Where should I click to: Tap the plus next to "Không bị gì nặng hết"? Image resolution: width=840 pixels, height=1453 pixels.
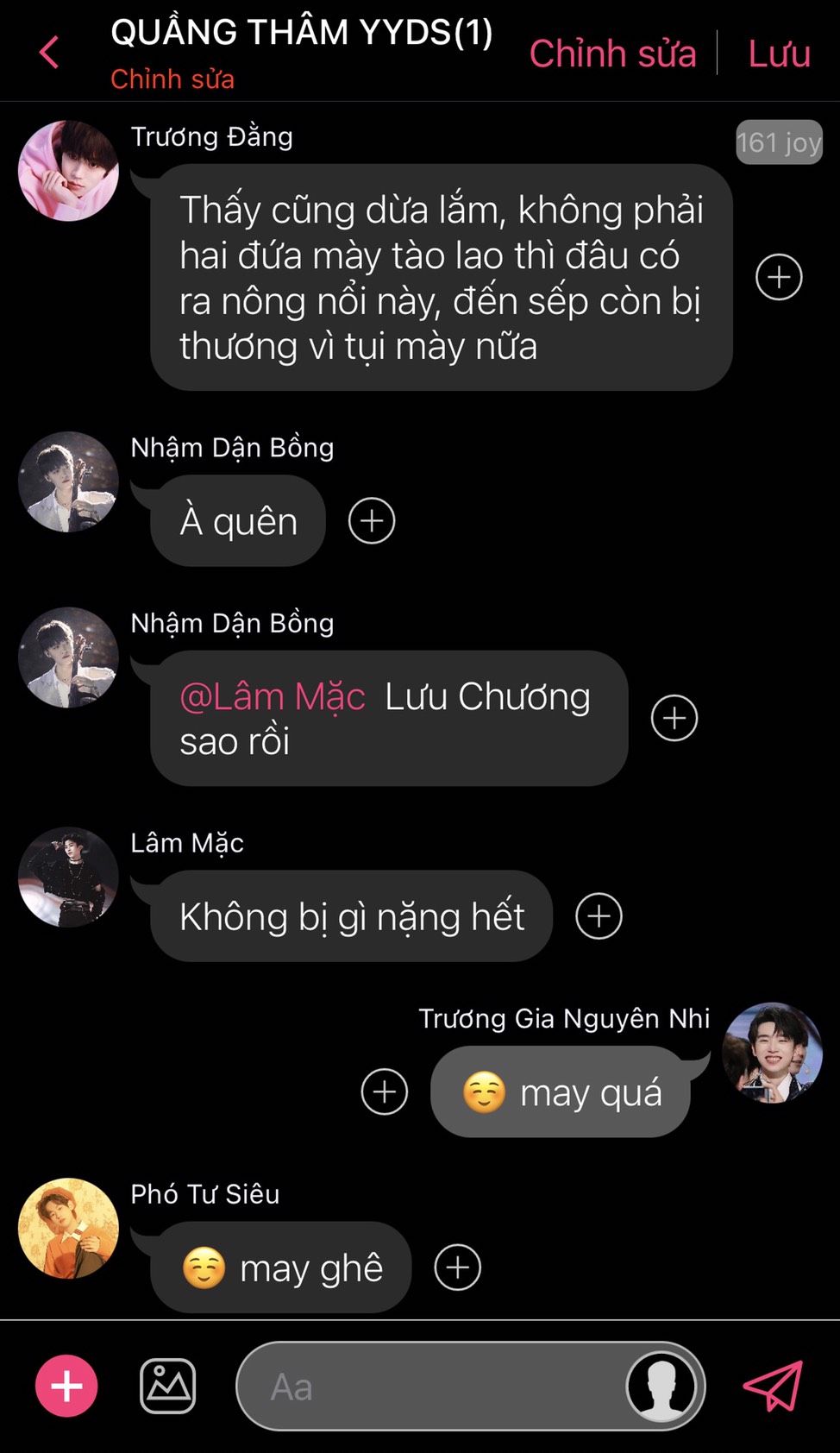599,916
